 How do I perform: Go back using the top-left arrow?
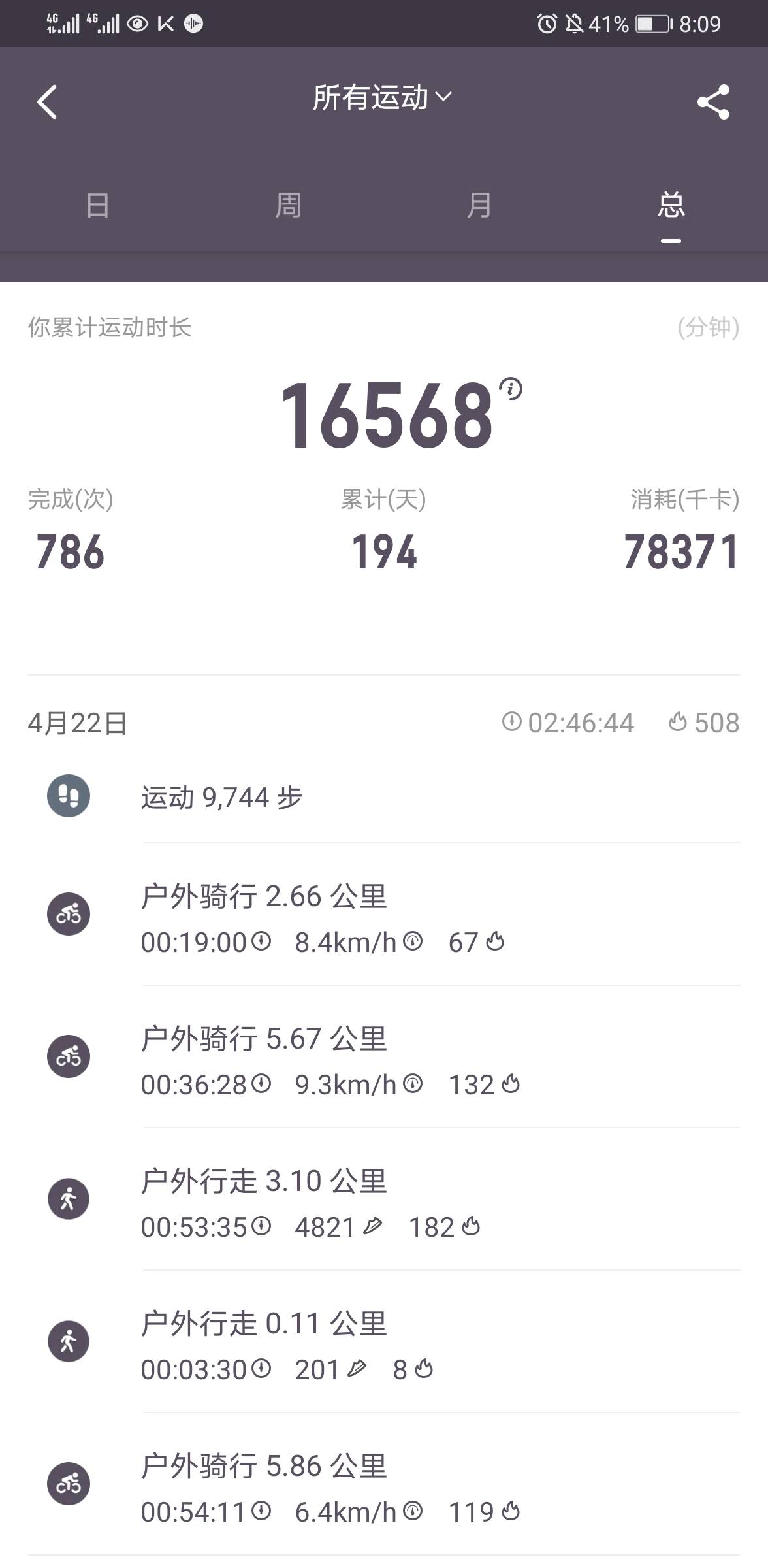point(47,102)
